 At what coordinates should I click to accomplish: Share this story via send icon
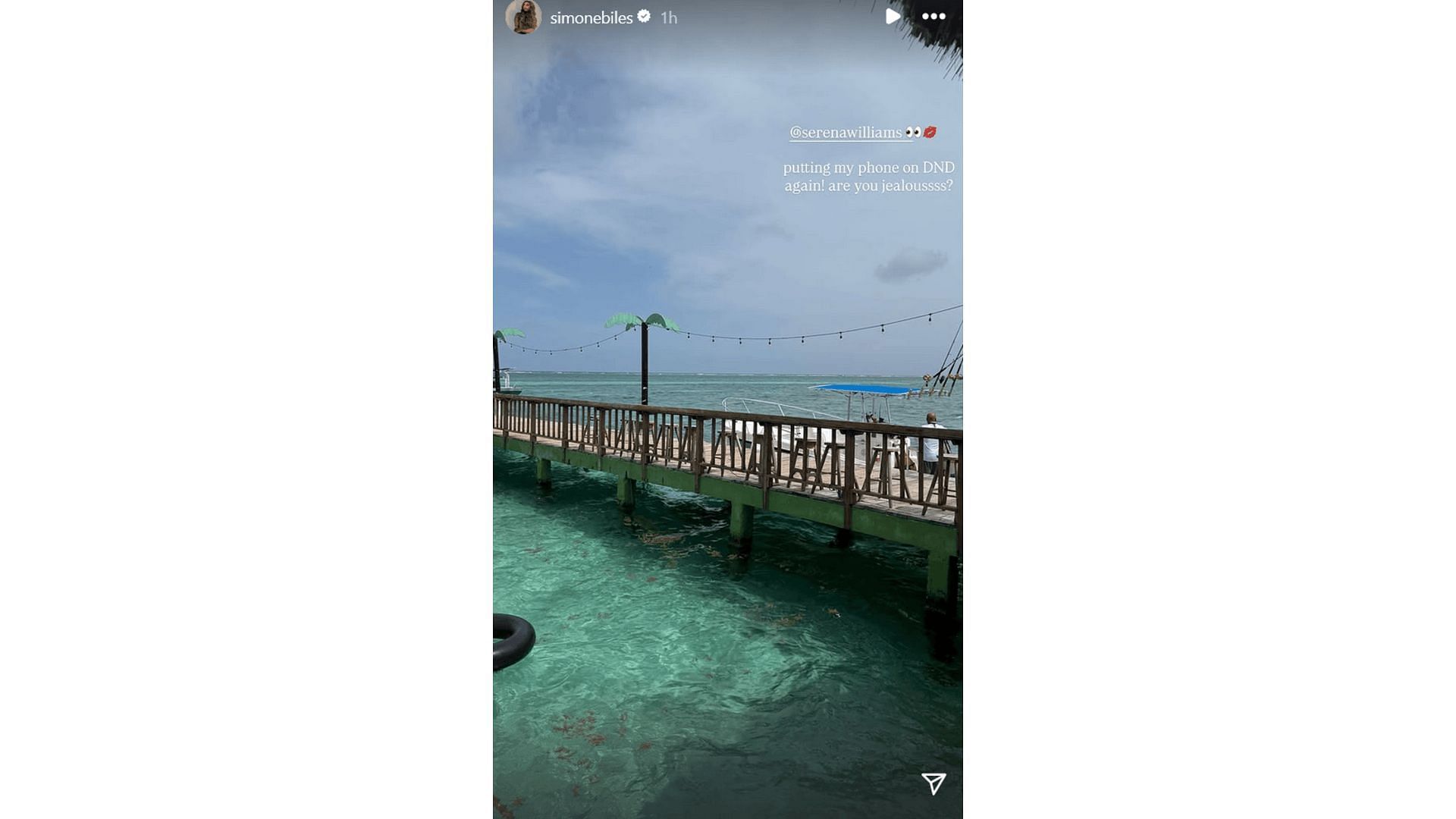[933, 783]
